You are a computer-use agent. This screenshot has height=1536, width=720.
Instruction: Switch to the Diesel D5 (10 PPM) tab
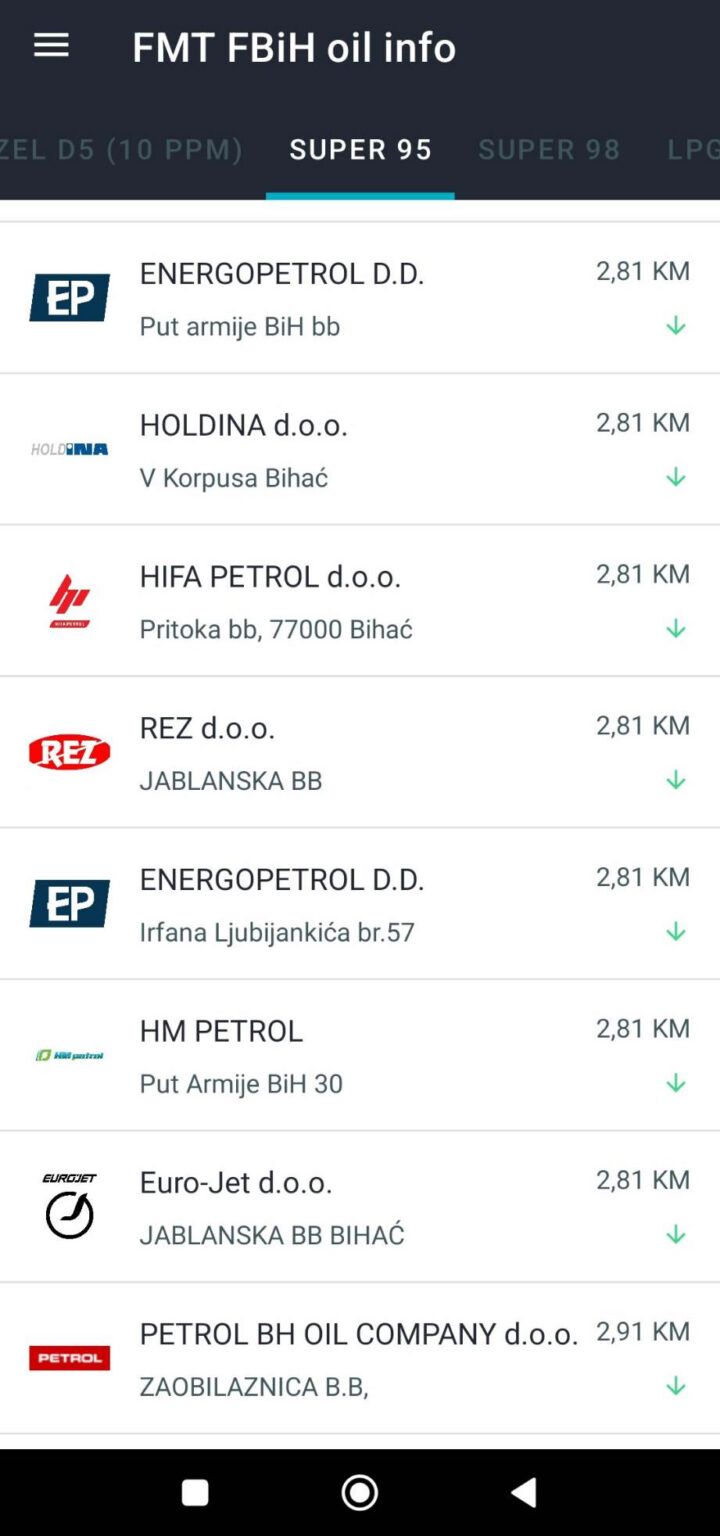[122, 150]
